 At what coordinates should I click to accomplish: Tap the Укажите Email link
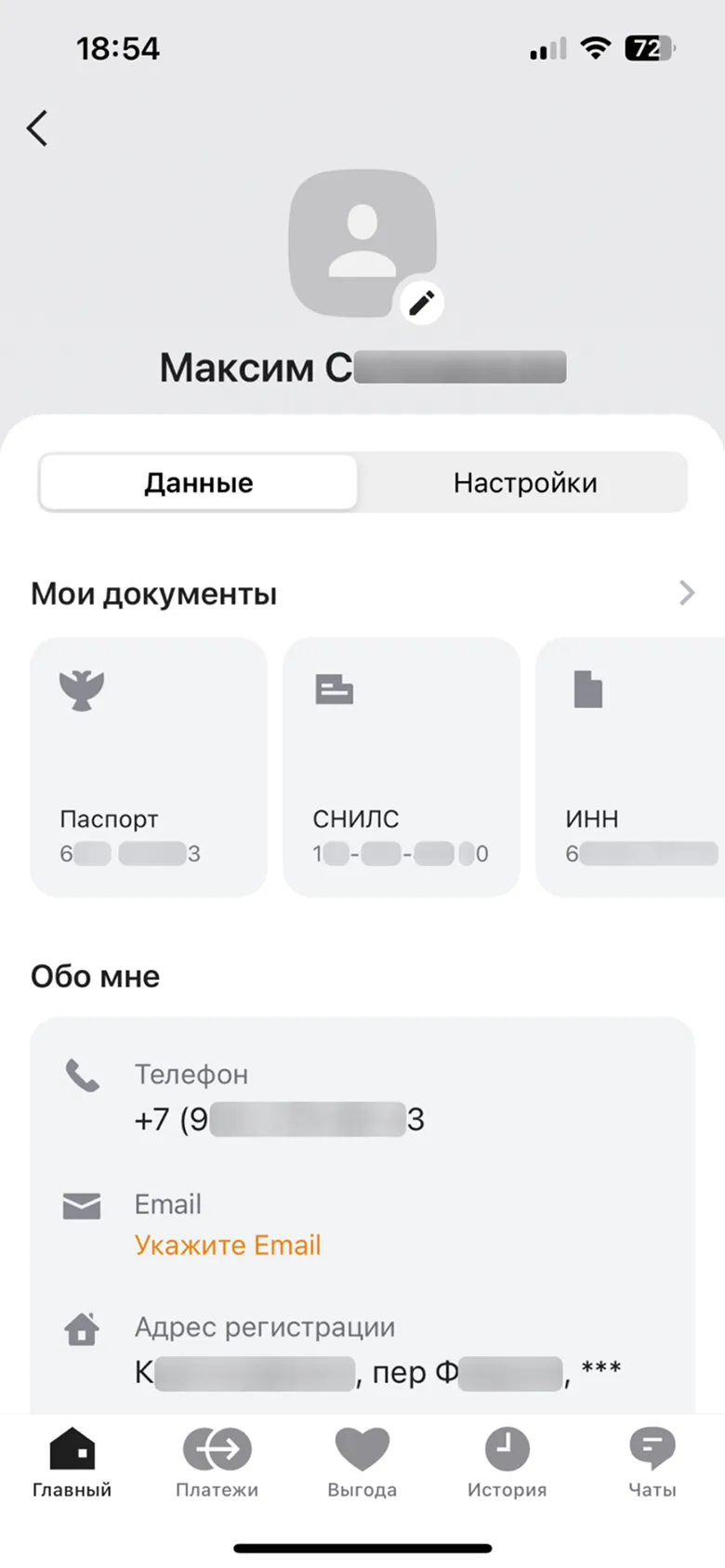(x=228, y=1245)
